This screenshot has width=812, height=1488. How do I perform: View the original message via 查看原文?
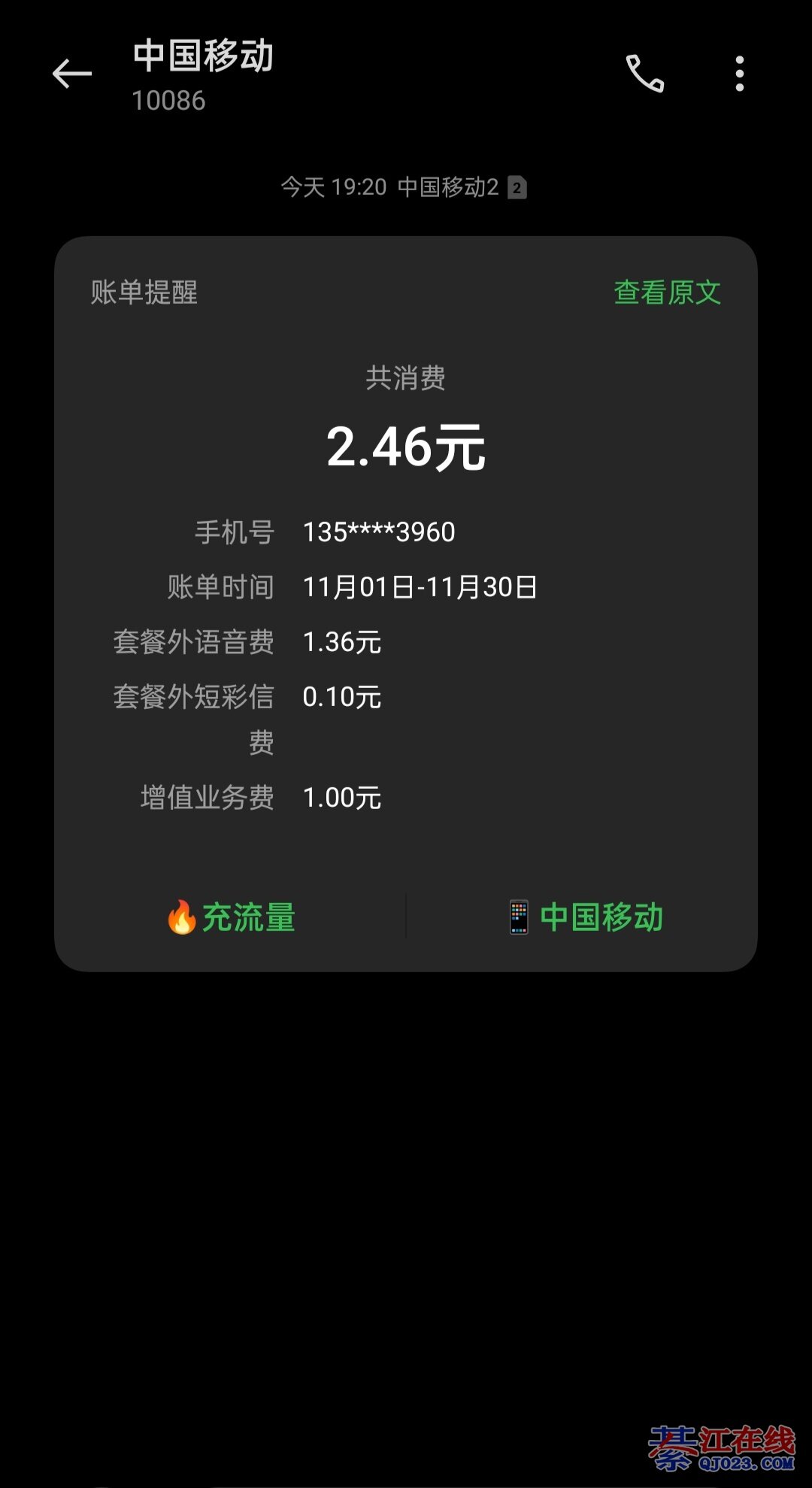coord(667,292)
